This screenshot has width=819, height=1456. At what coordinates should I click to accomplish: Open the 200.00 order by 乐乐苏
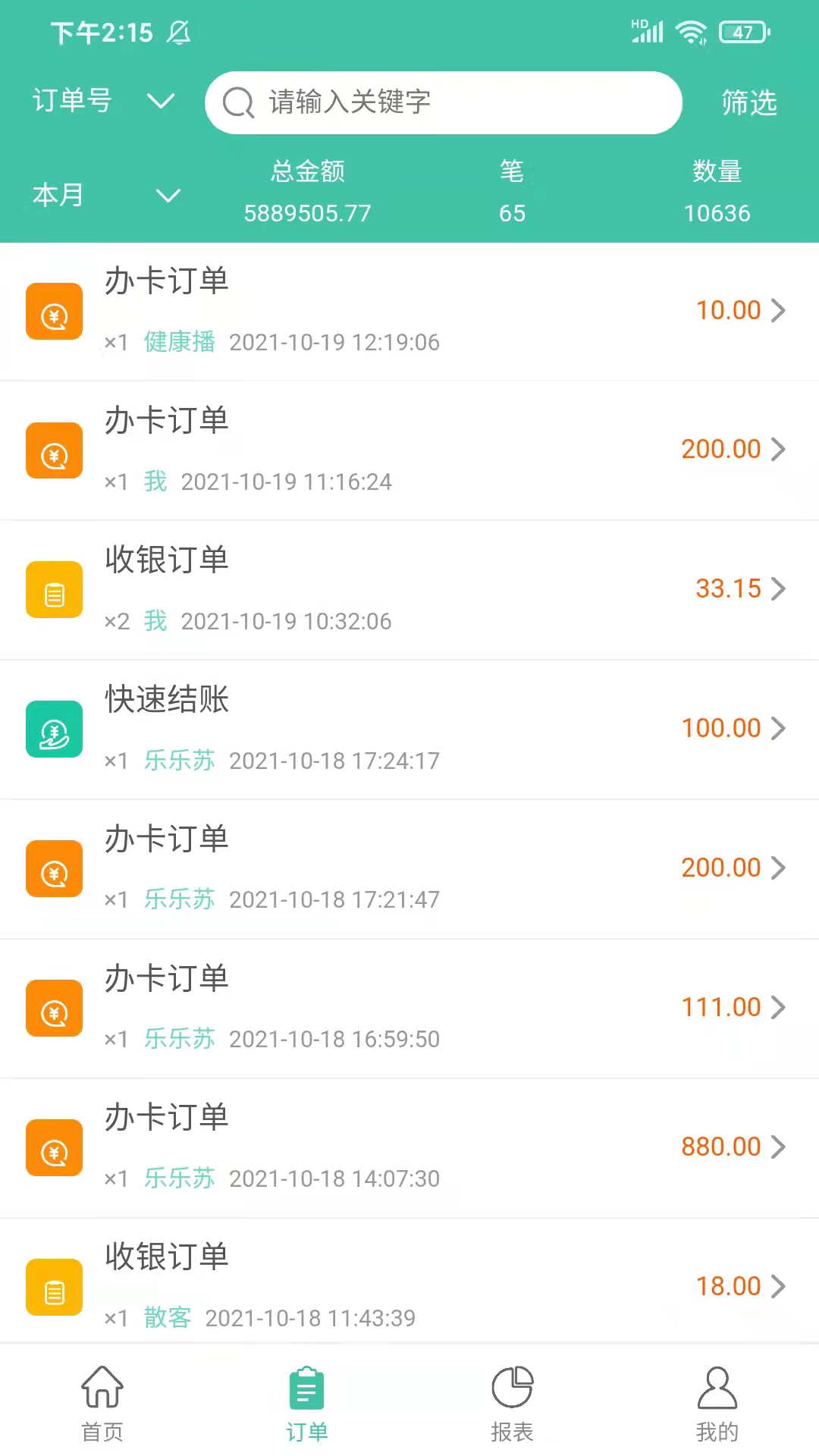pyautogui.click(x=409, y=868)
